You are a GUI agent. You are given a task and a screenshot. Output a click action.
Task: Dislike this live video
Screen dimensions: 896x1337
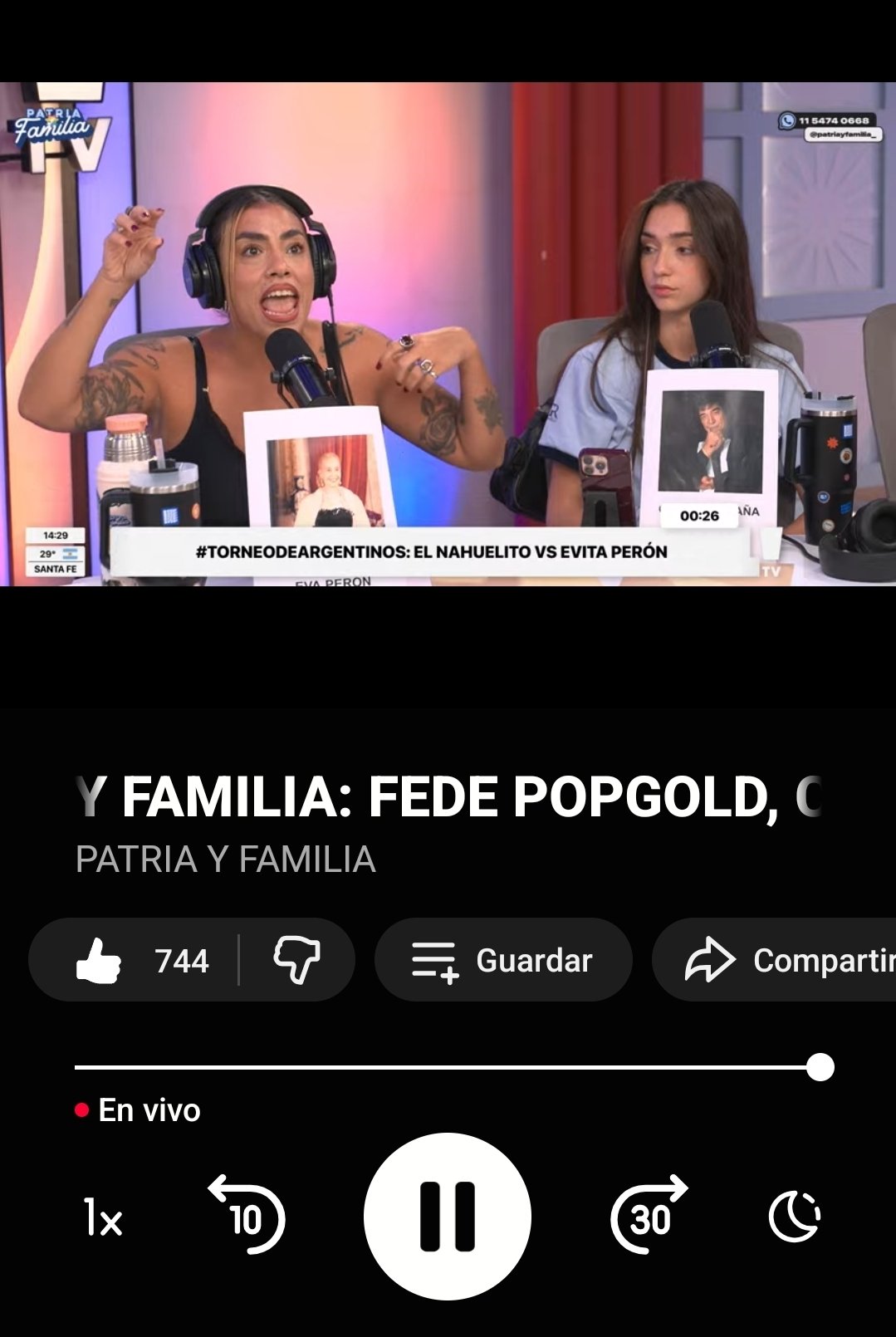[296, 961]
